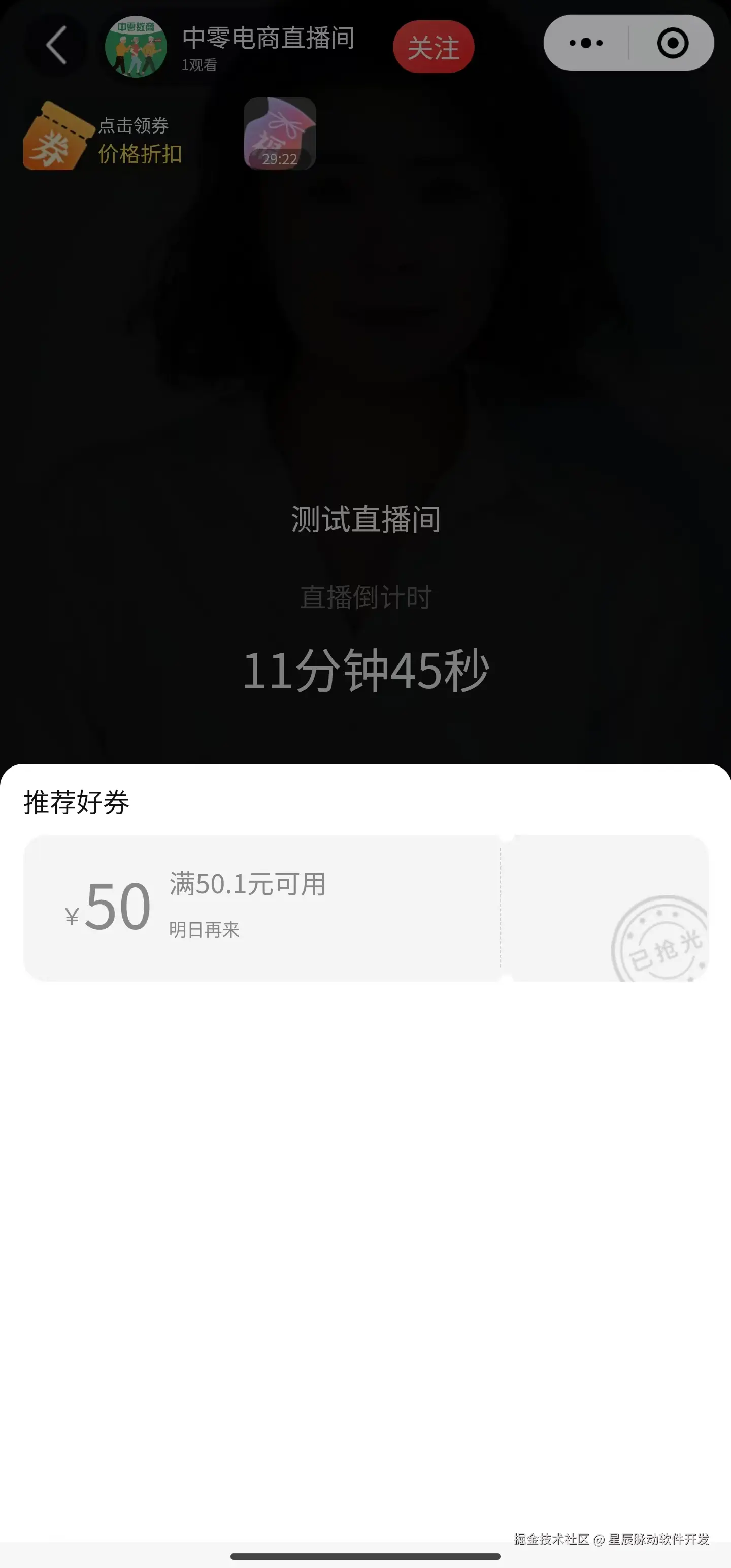Close the mini program via the circle icon
731x1568 pixels.
(x=673, y=43)
